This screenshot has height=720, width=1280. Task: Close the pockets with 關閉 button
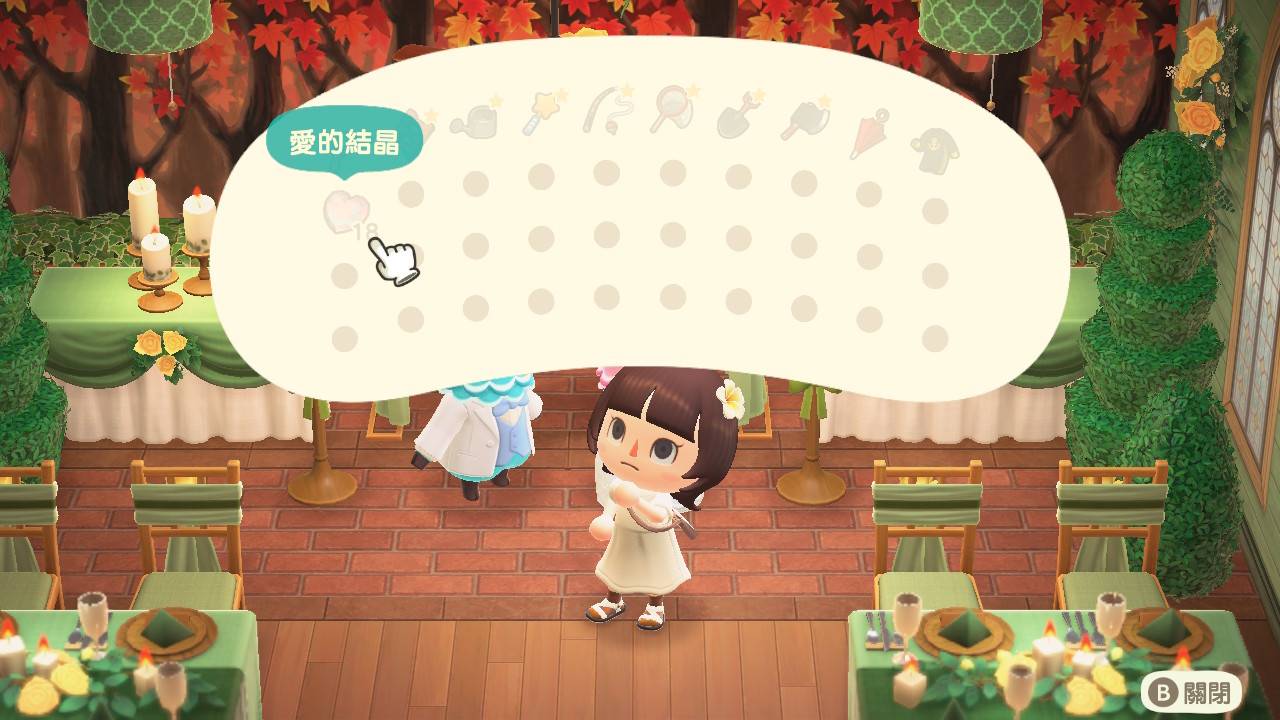point(1193,691)
